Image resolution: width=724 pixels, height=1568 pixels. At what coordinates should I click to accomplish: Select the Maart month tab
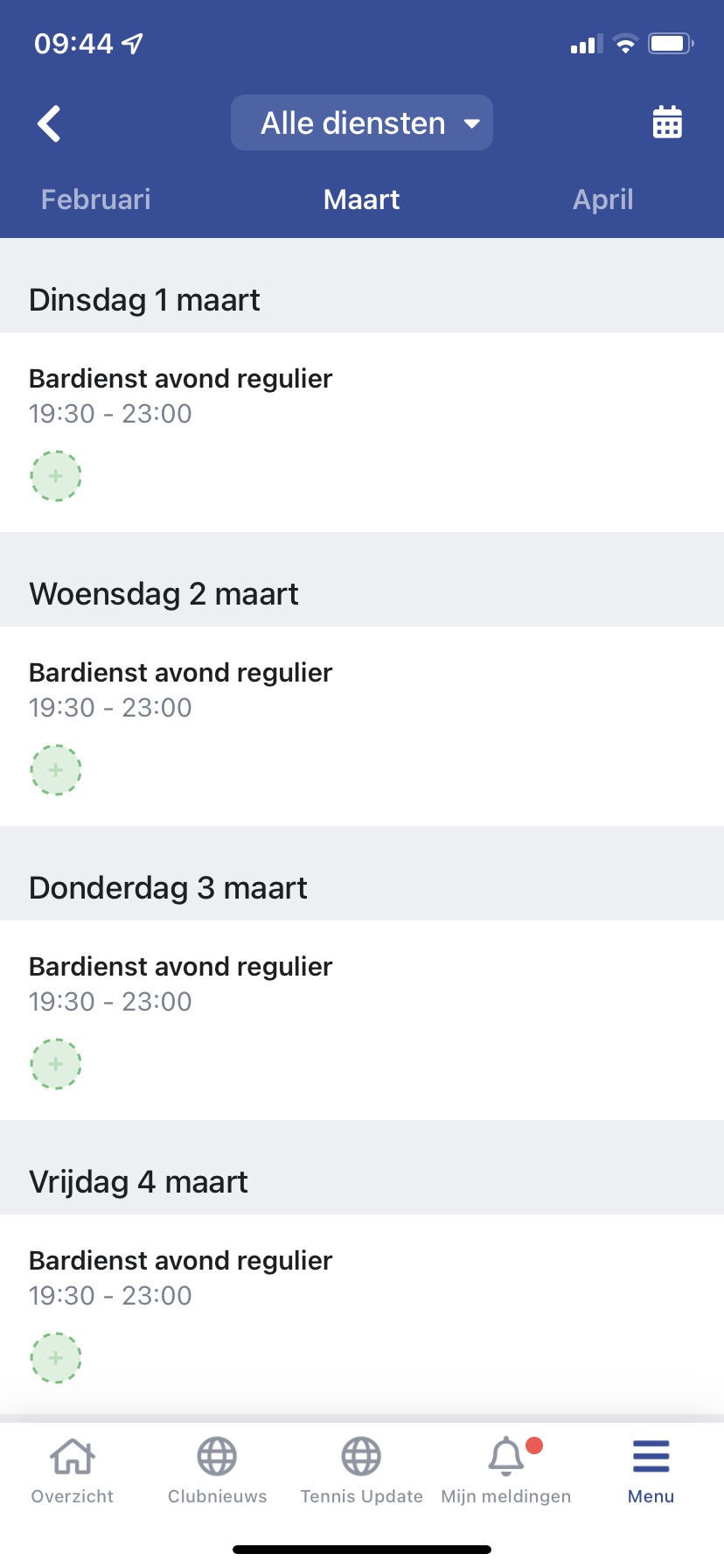pos(362,199)
